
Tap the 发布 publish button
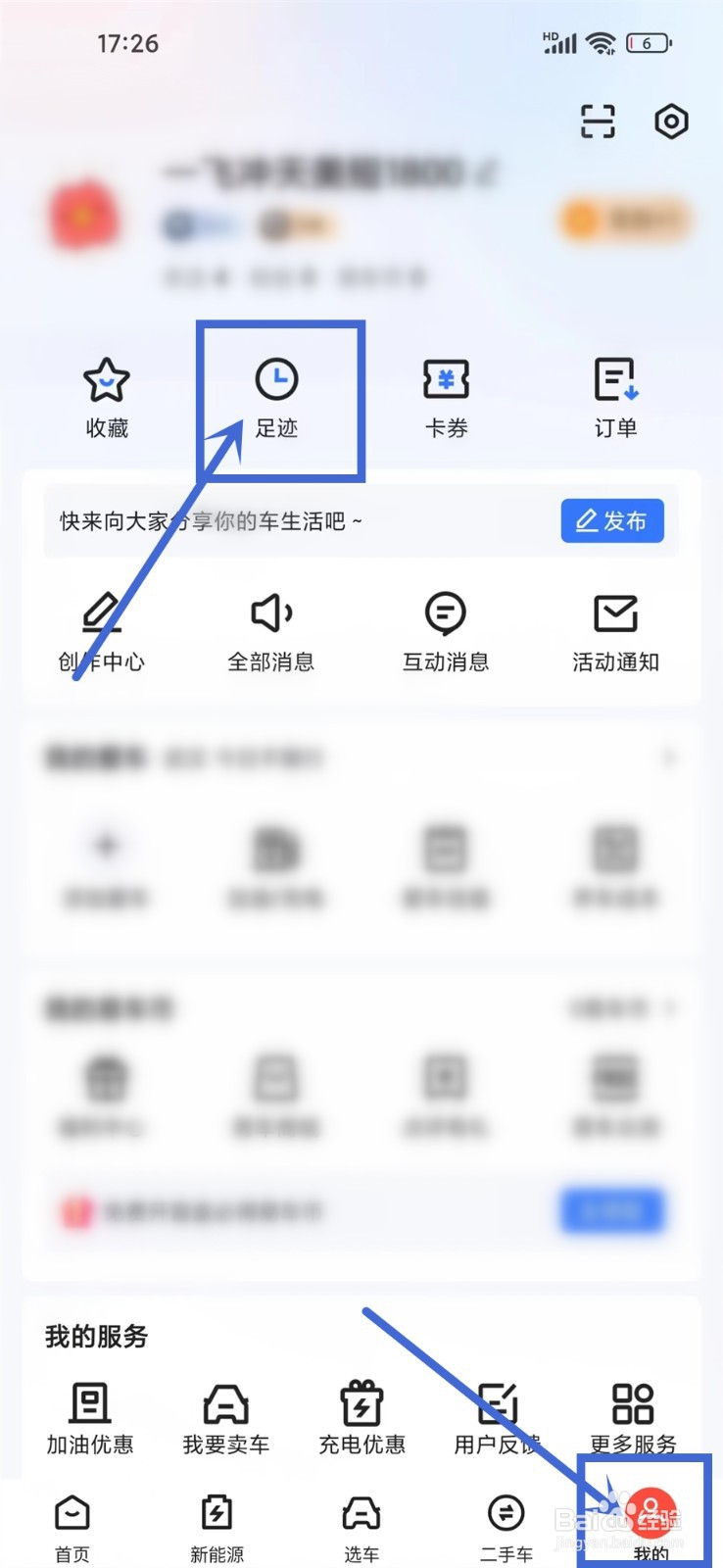611,520
